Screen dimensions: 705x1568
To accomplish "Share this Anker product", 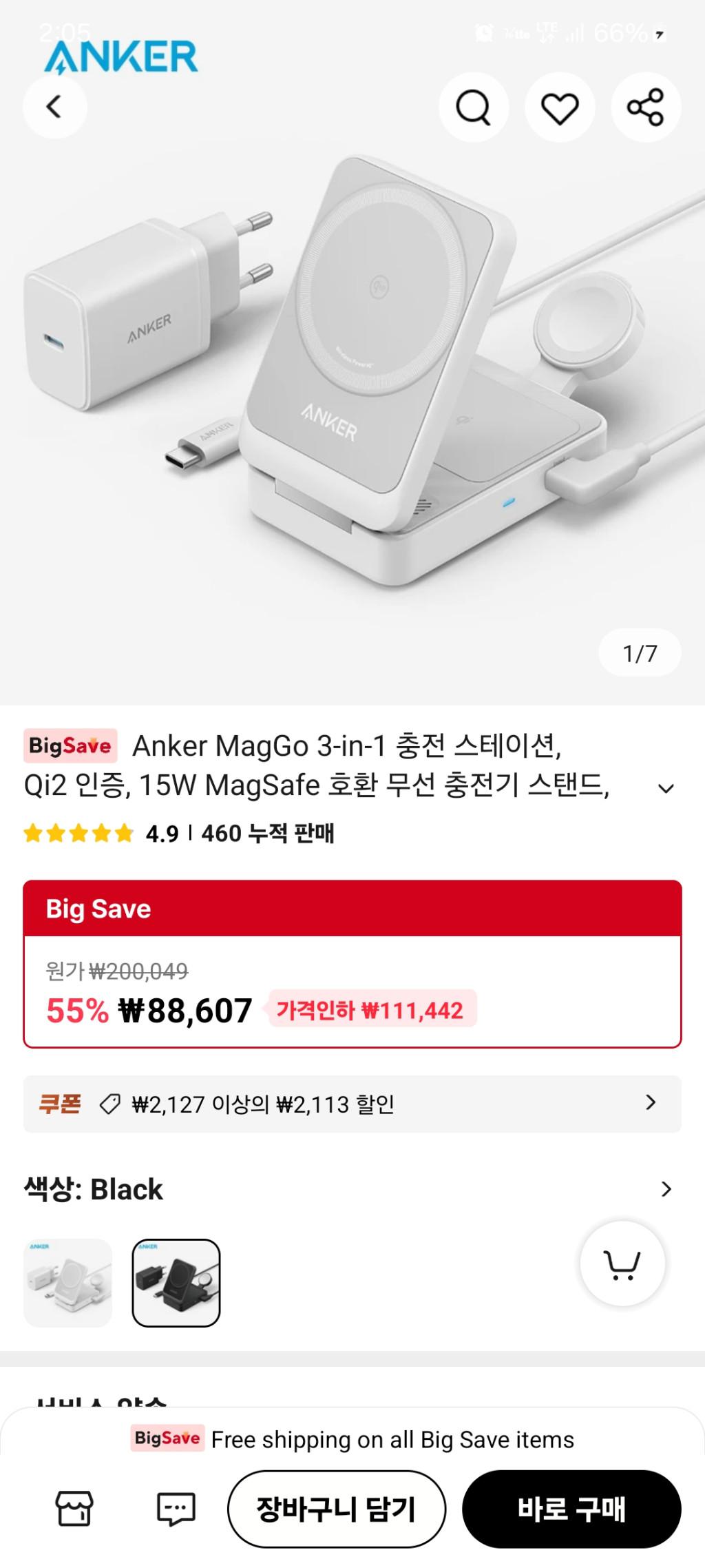I will click(x=646, y=107).
